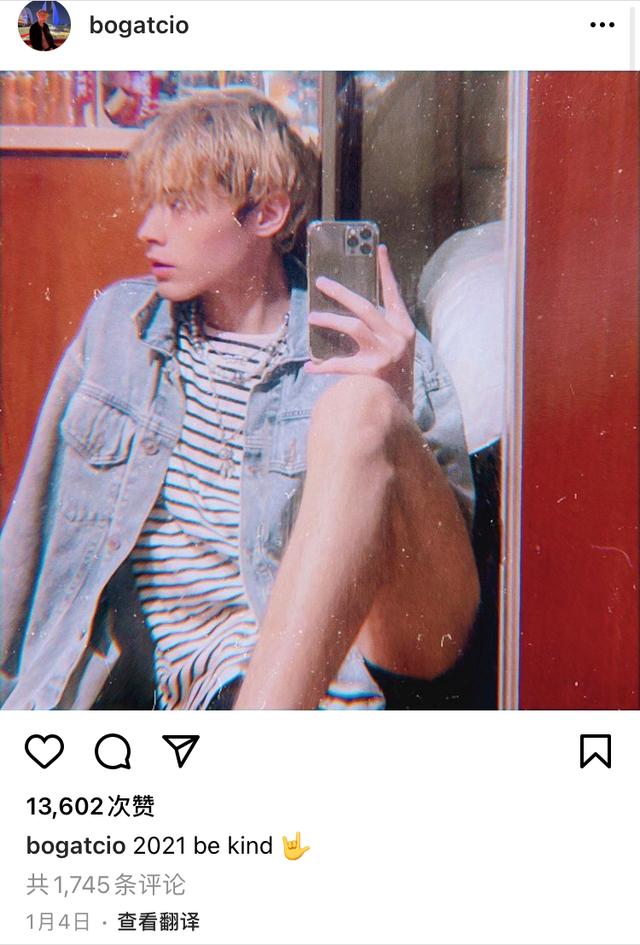Tap bogatcio username in the caption
The height and width of the screenshot is (945, 640).
tap(76, 846)
